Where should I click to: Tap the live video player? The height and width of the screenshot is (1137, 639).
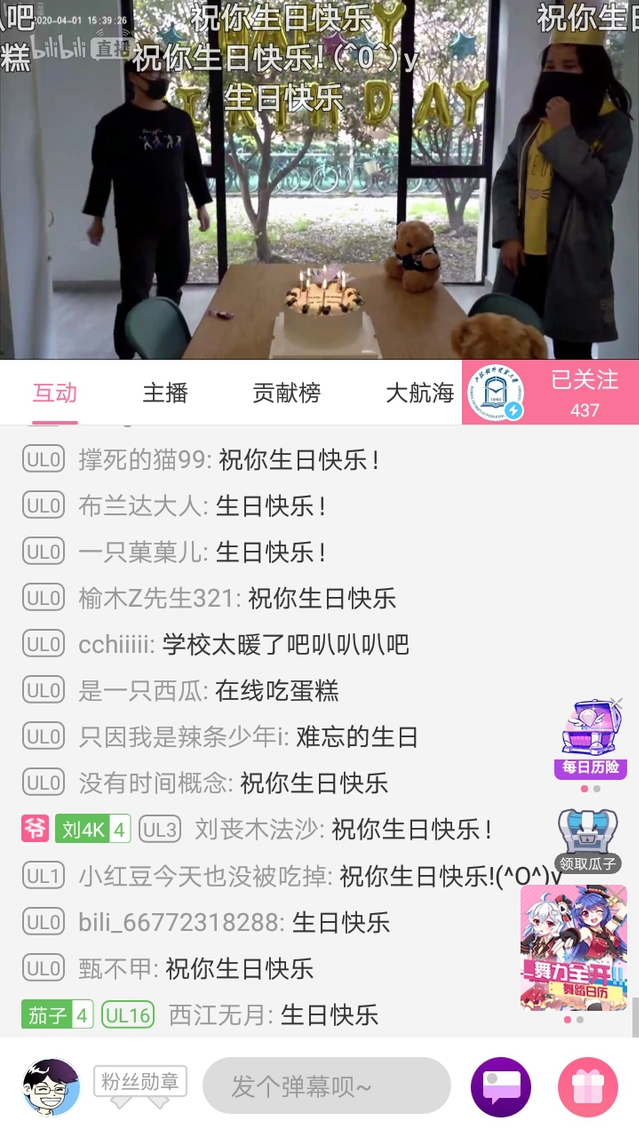[x=319, y=180]
